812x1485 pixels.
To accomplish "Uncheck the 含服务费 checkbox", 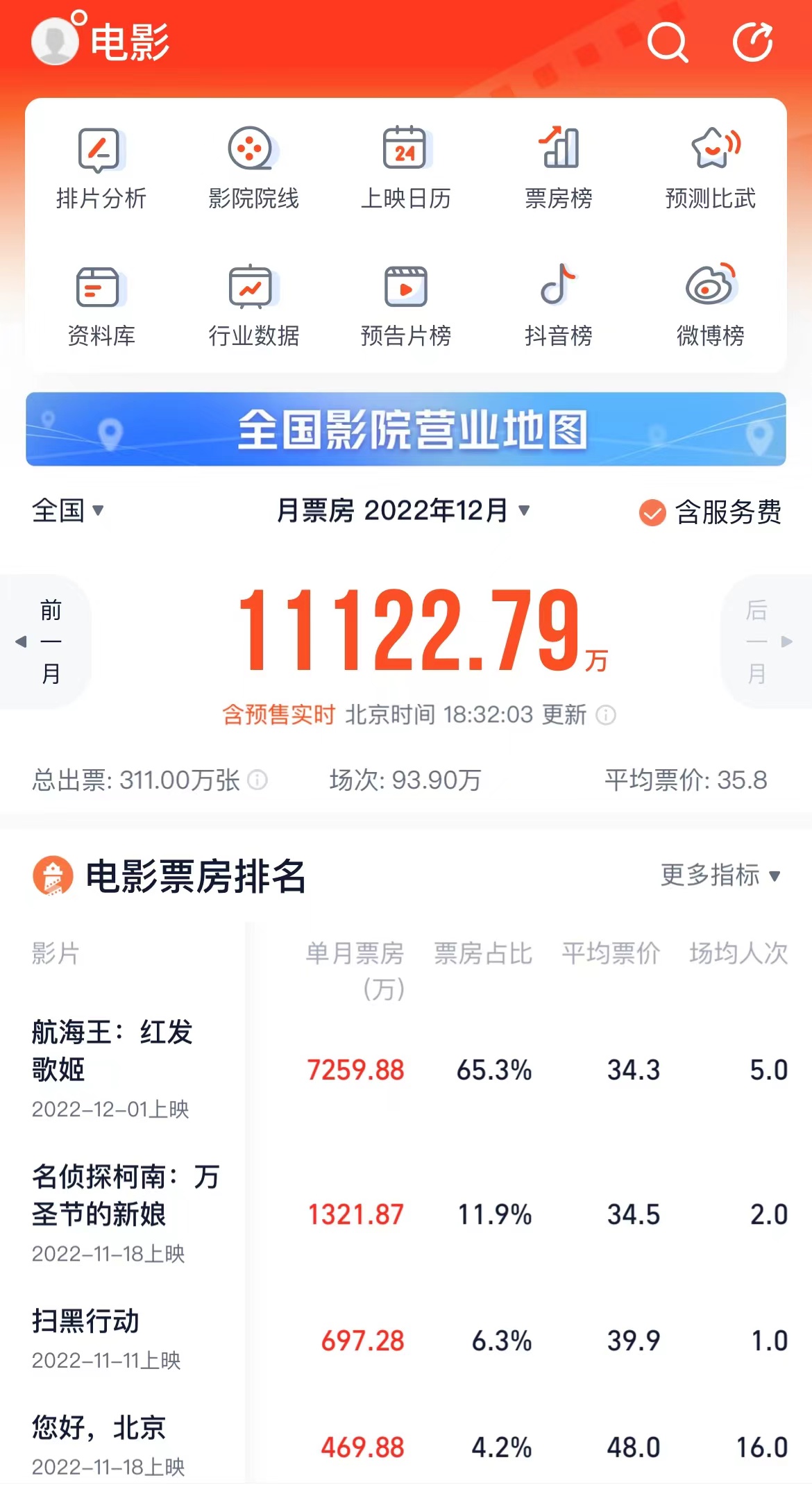I will (x=652, y=513).
